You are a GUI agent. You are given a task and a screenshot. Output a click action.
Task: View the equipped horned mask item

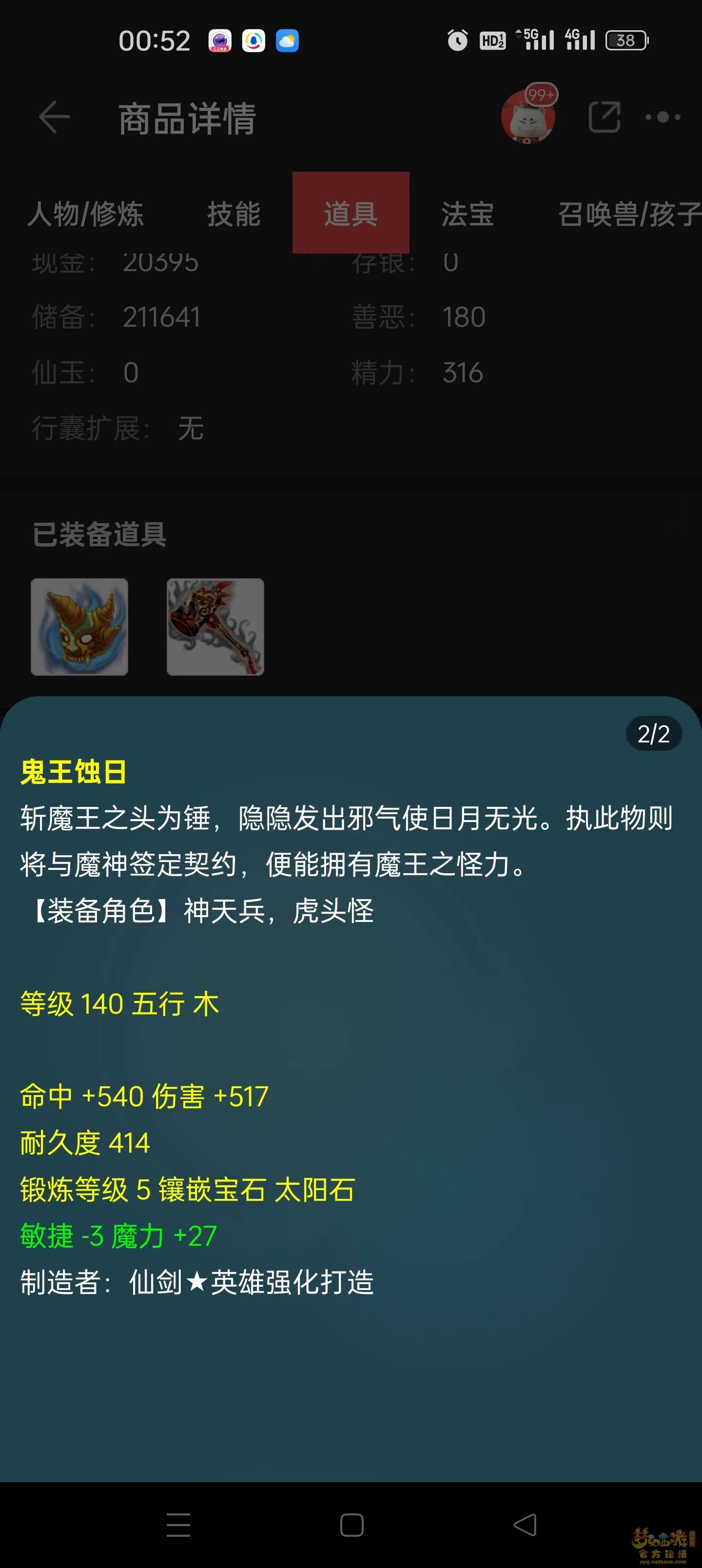coord(80,627)
